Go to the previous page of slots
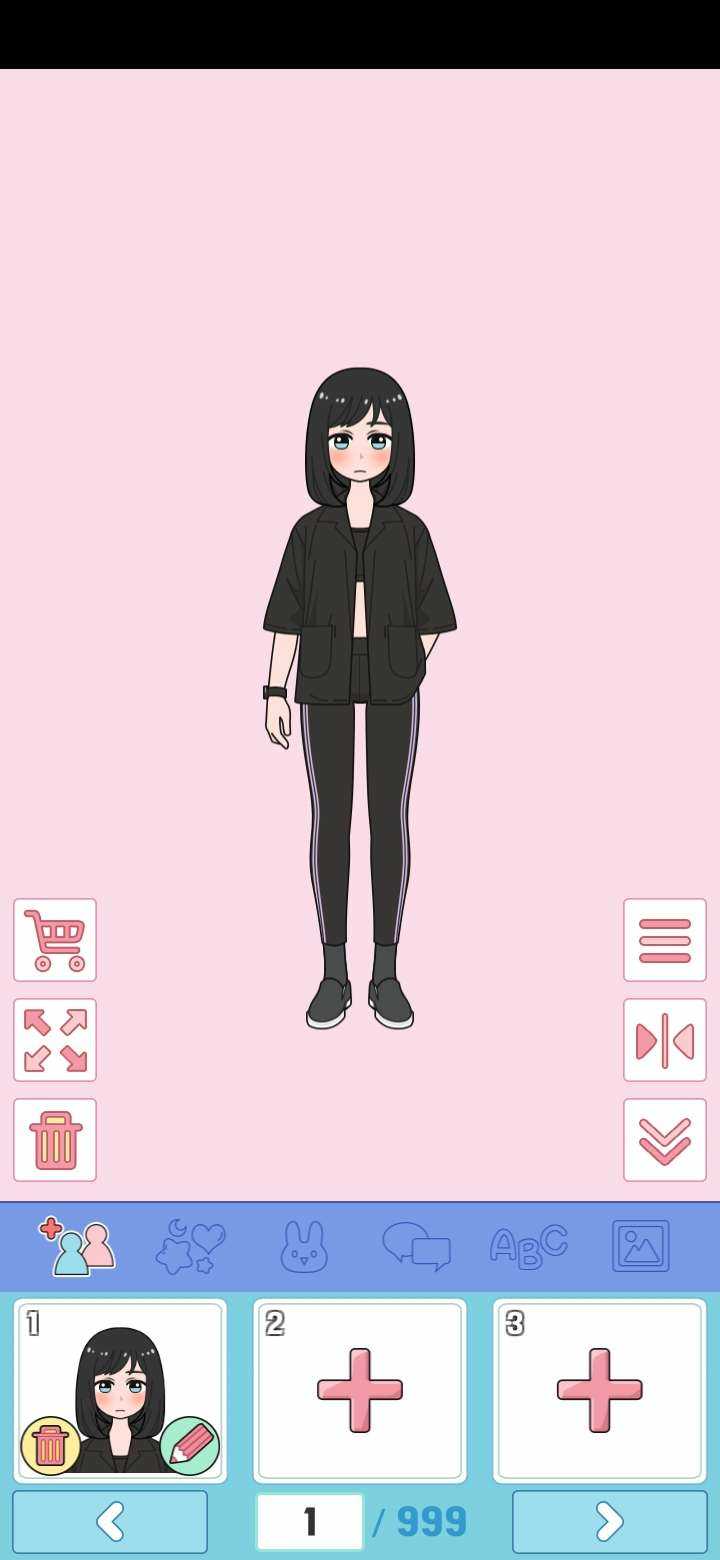This screenshot has width=720, height=1560. coord(110,1522)
